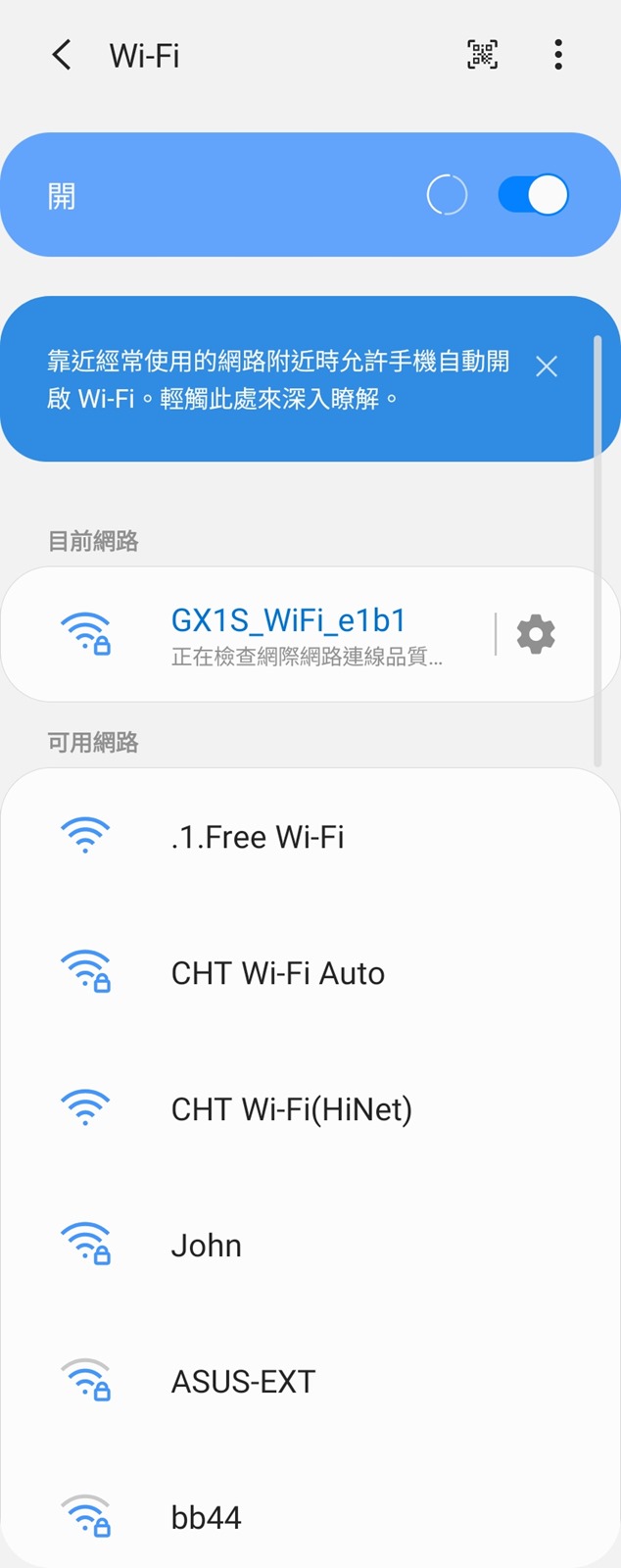Turn off the Wi-Fi switch
The image size is (621, 1568).
533,195
